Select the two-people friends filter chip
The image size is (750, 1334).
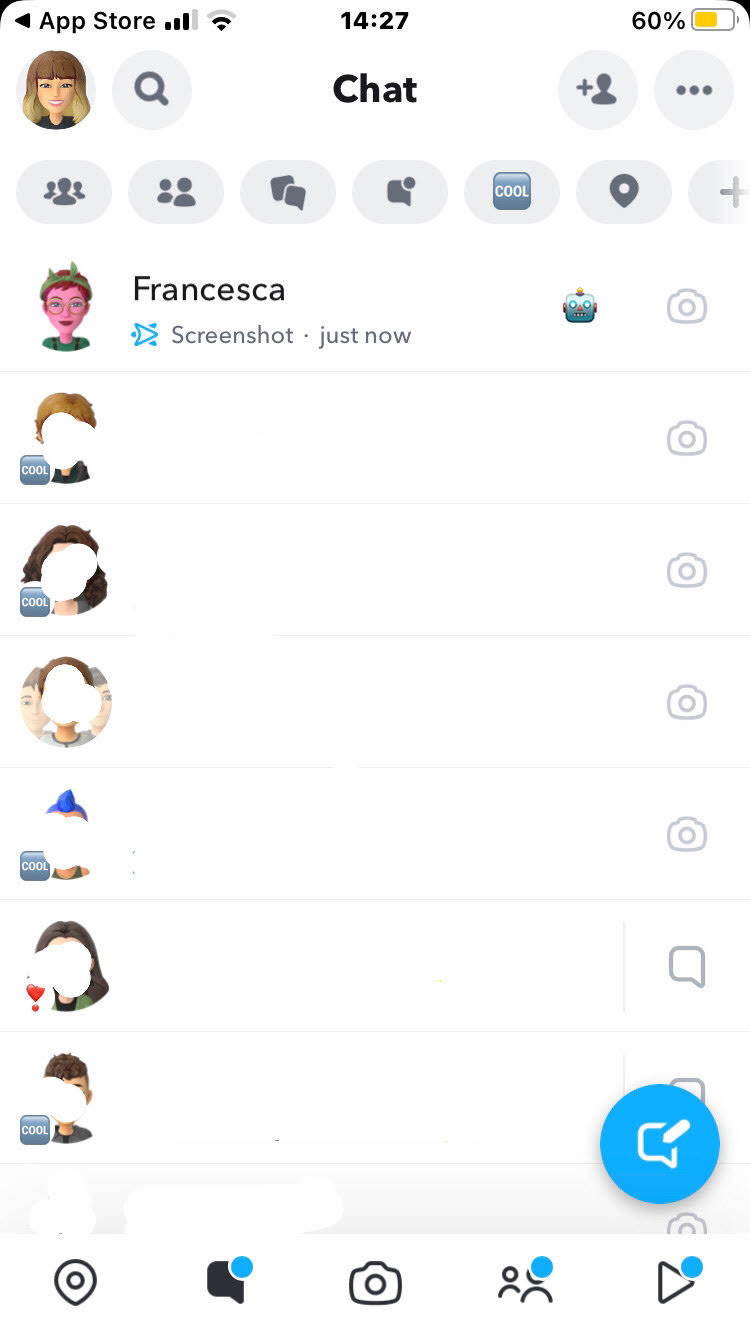[x=176, y=191]
